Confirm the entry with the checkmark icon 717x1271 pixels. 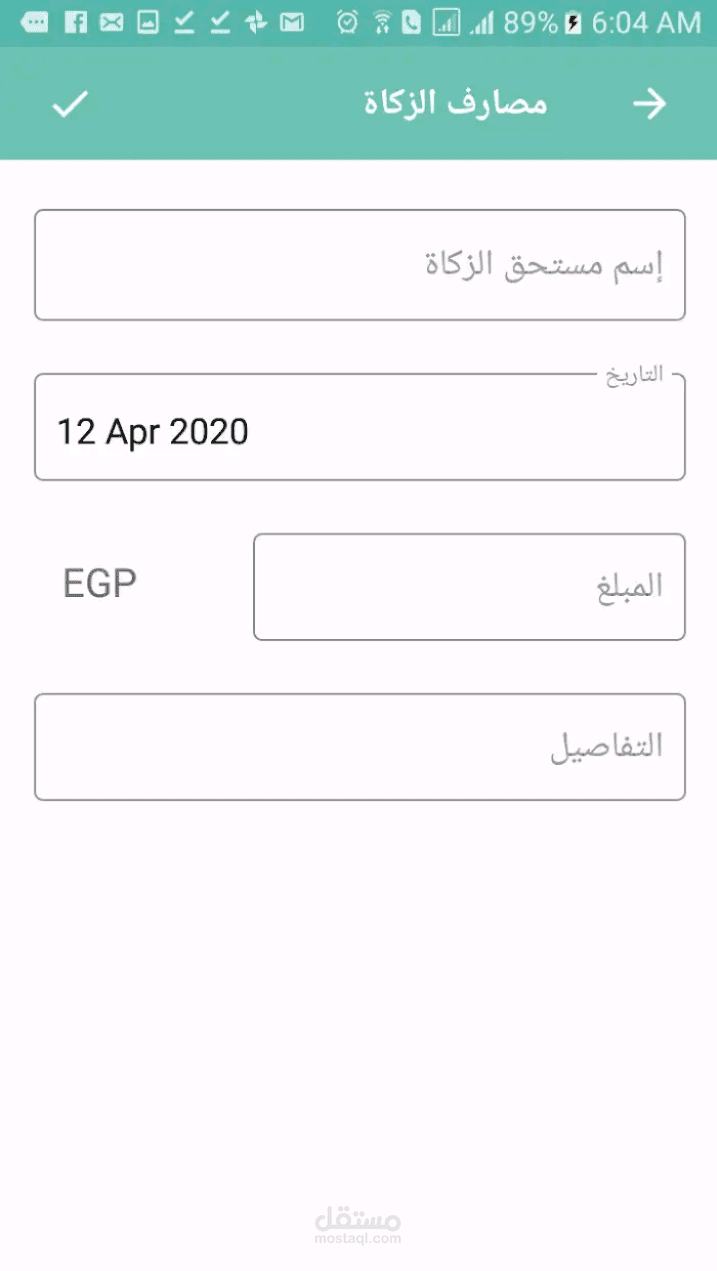click(70, 104)
